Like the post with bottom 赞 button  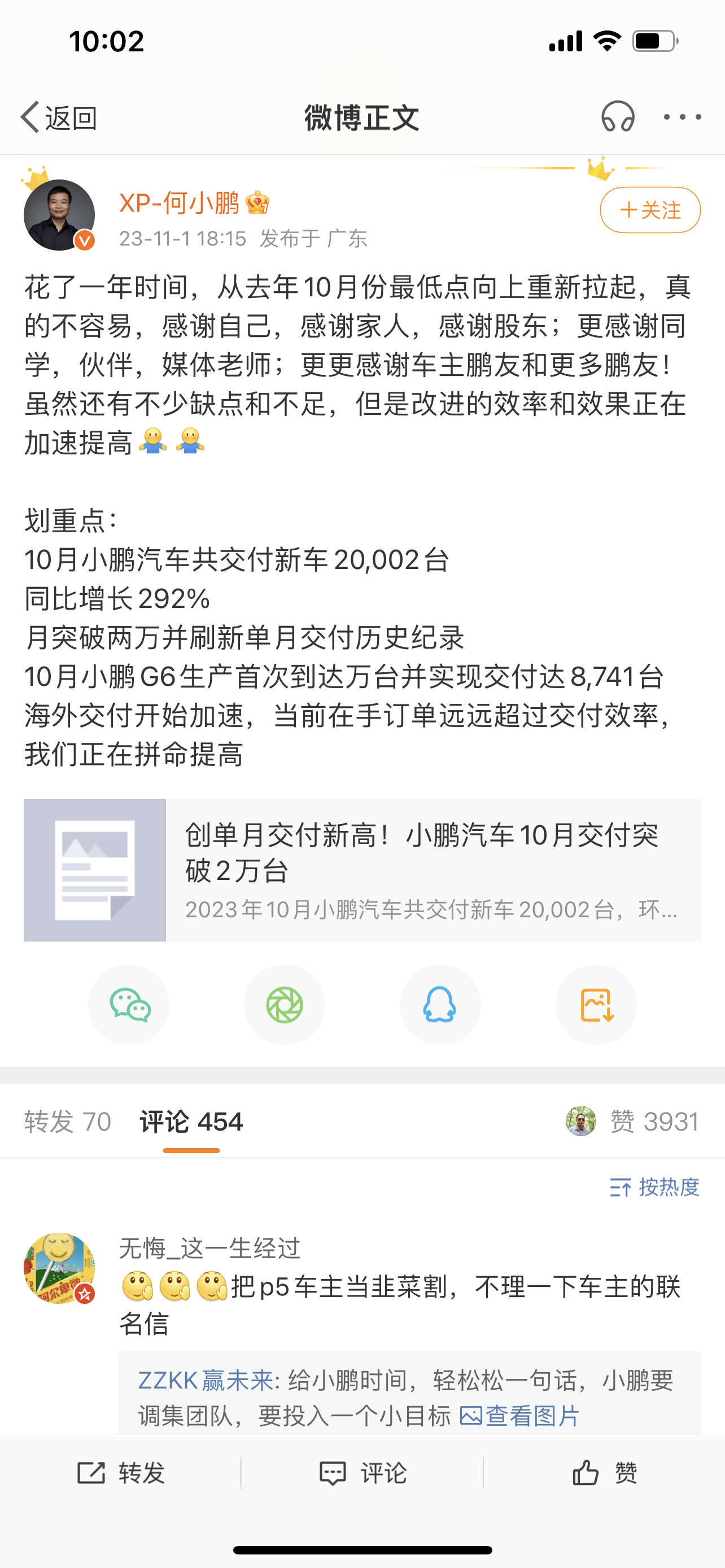605,1473
